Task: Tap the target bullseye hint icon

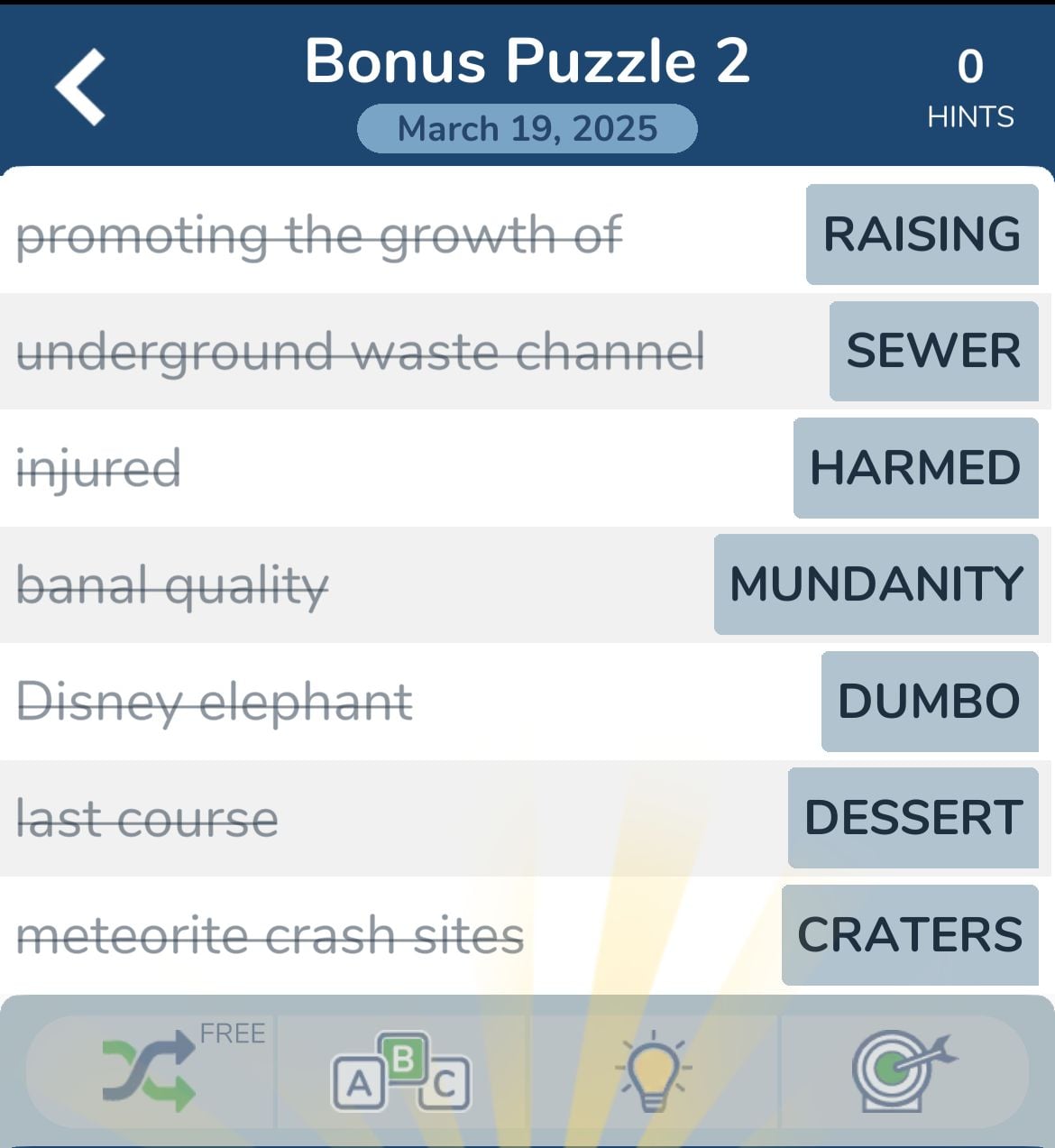Action: coord(902,1071)
